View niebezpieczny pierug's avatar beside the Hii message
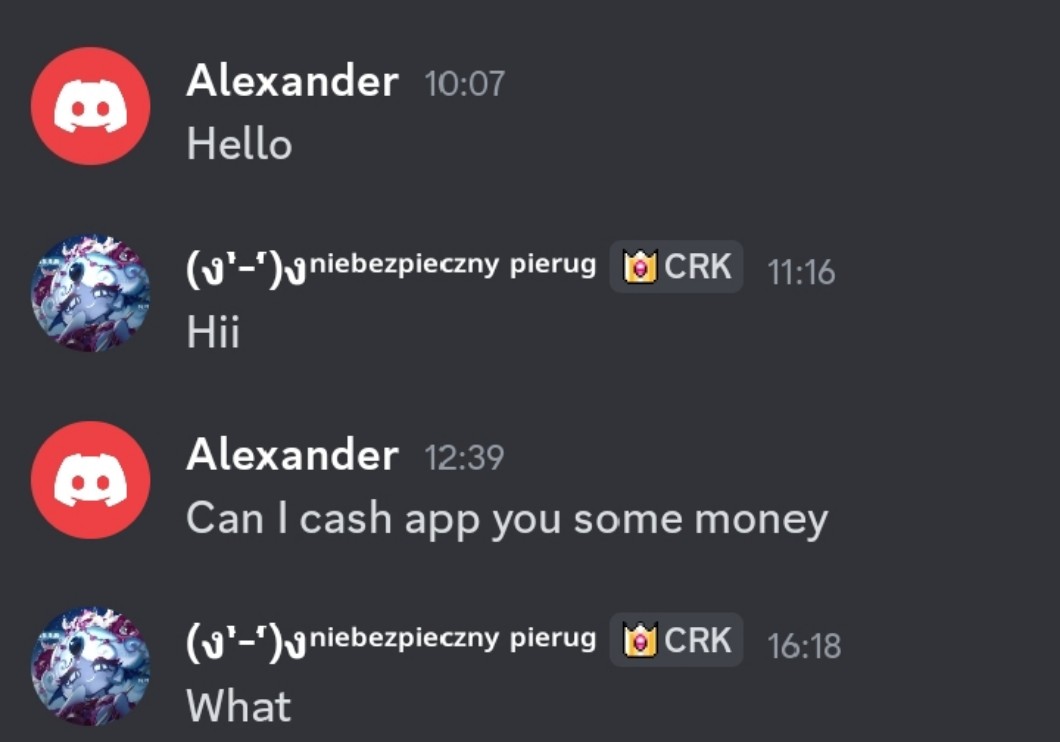 [91, 293]
